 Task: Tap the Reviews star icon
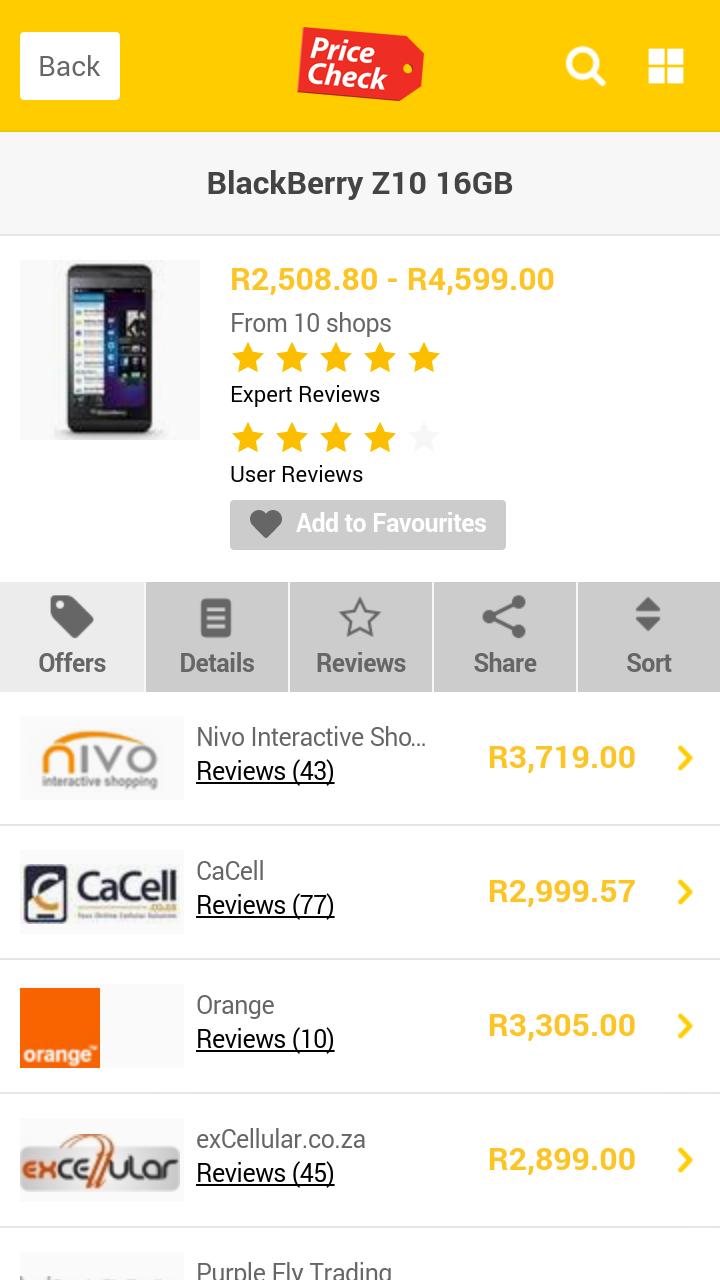pos(360,616)
